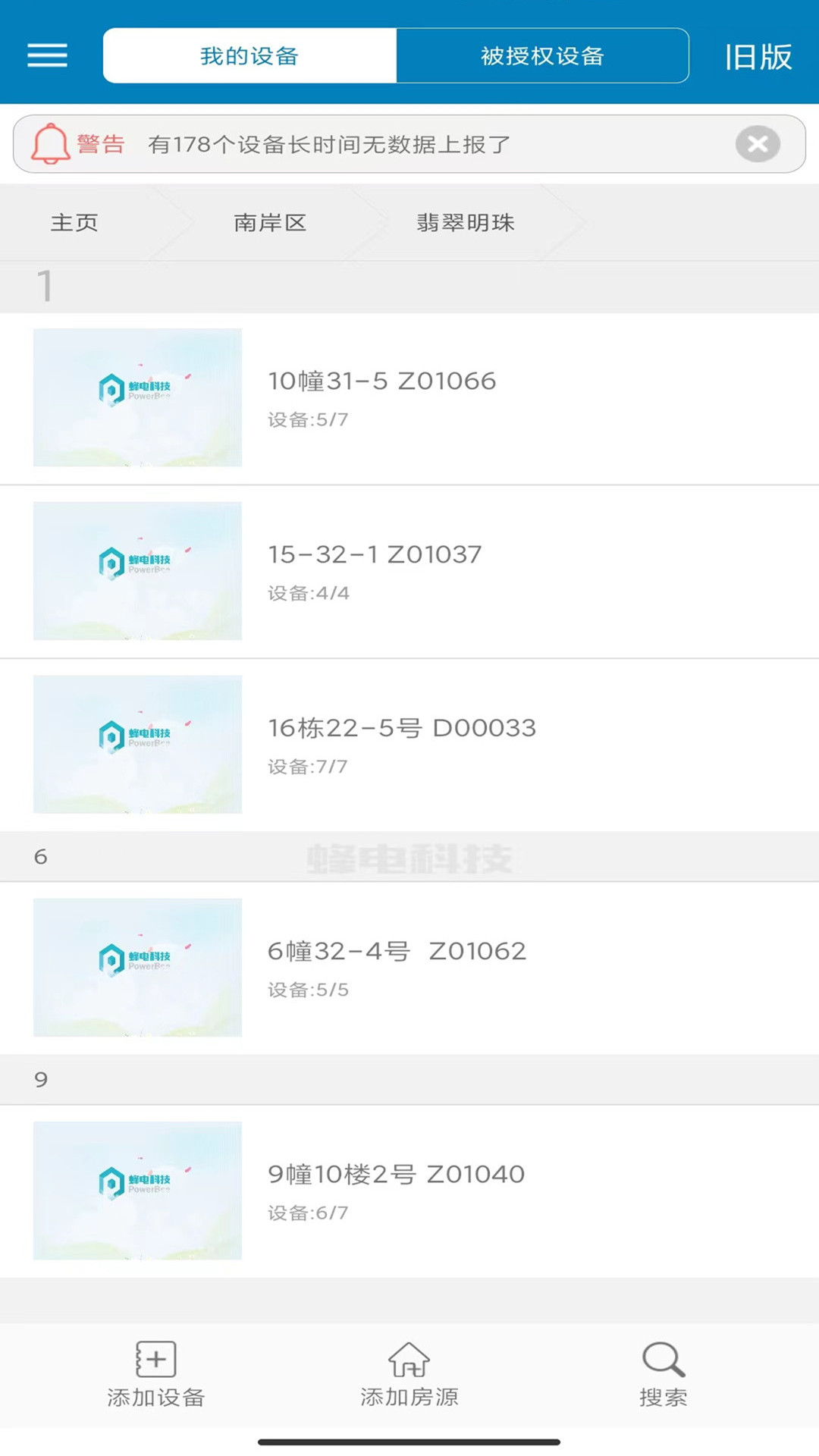Go to the 主页 breadcrumb
The height and width of the screenshot is (1456, 819).
74,222
